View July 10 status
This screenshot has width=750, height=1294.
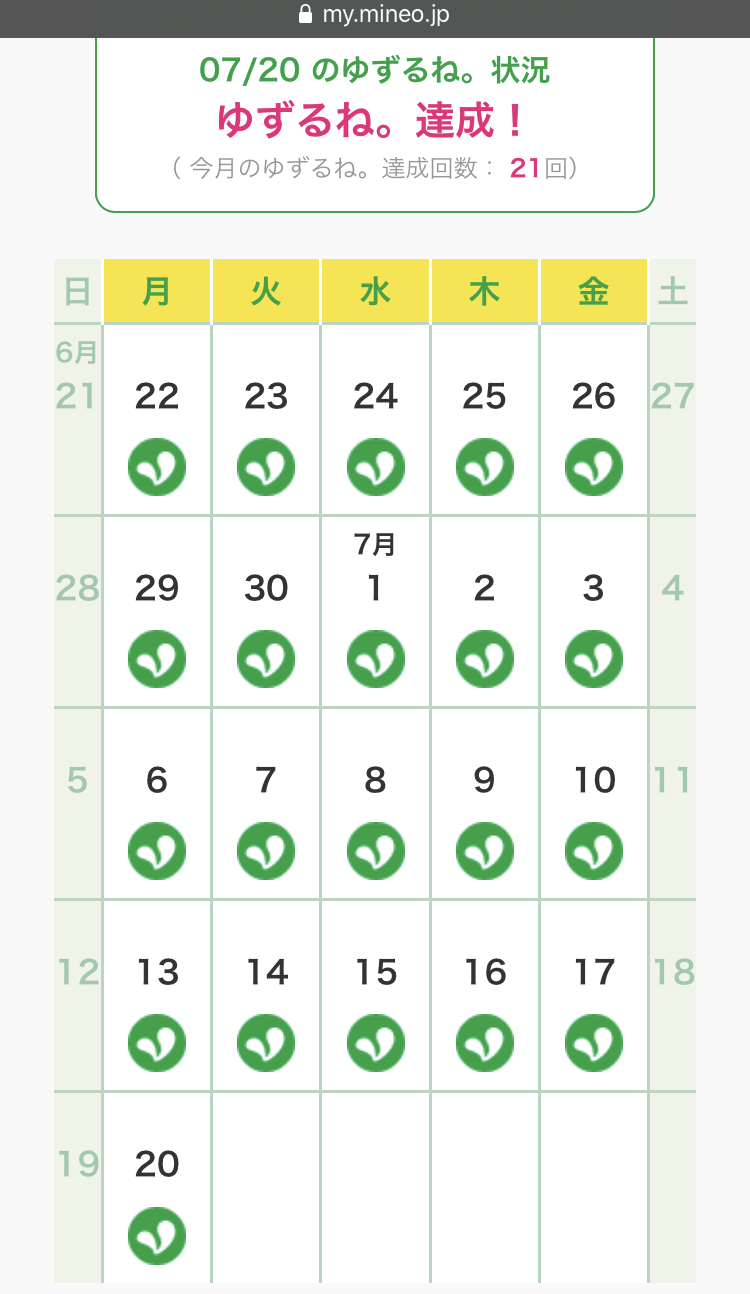click(x=594, y=804)
